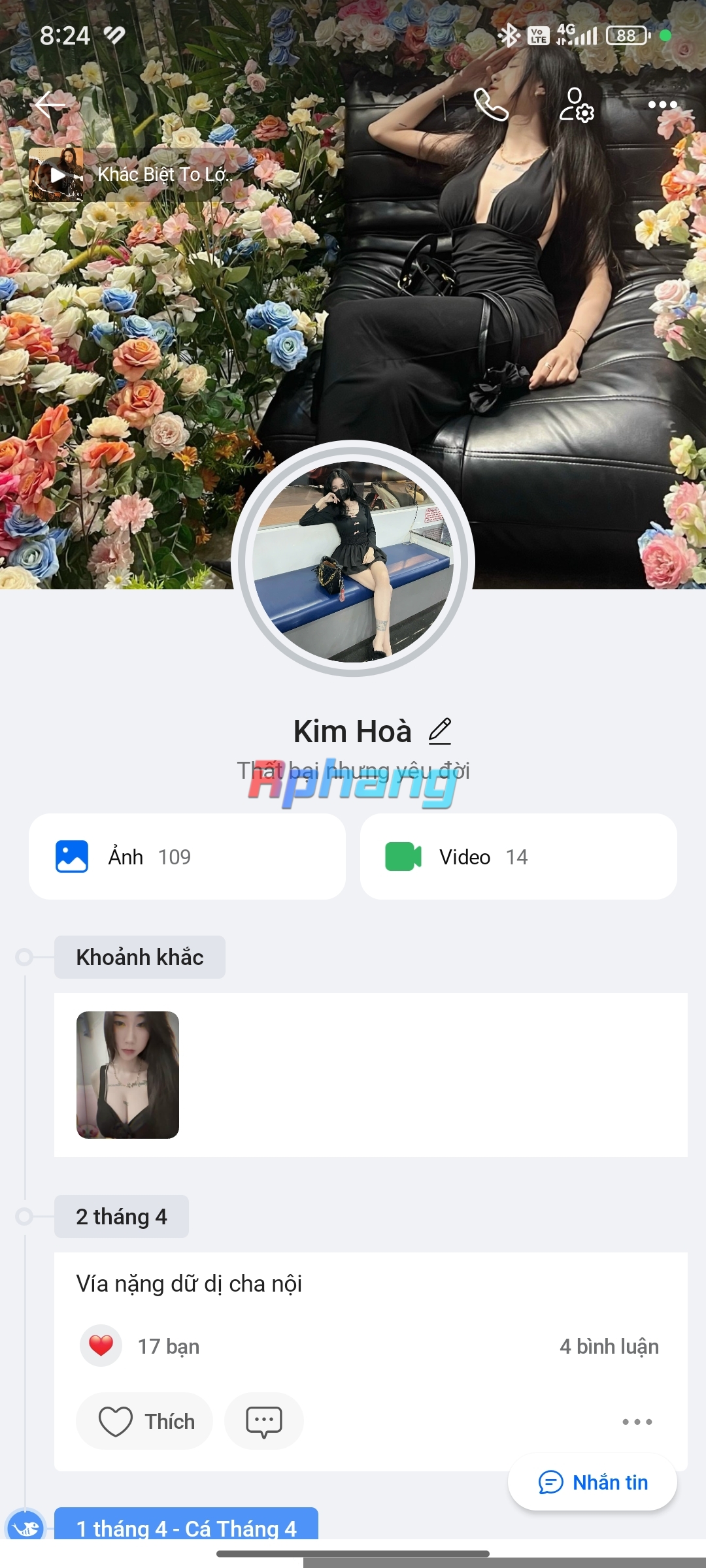
Task: Comment on the Vía nặng post
Action: tap(264, 1421)
